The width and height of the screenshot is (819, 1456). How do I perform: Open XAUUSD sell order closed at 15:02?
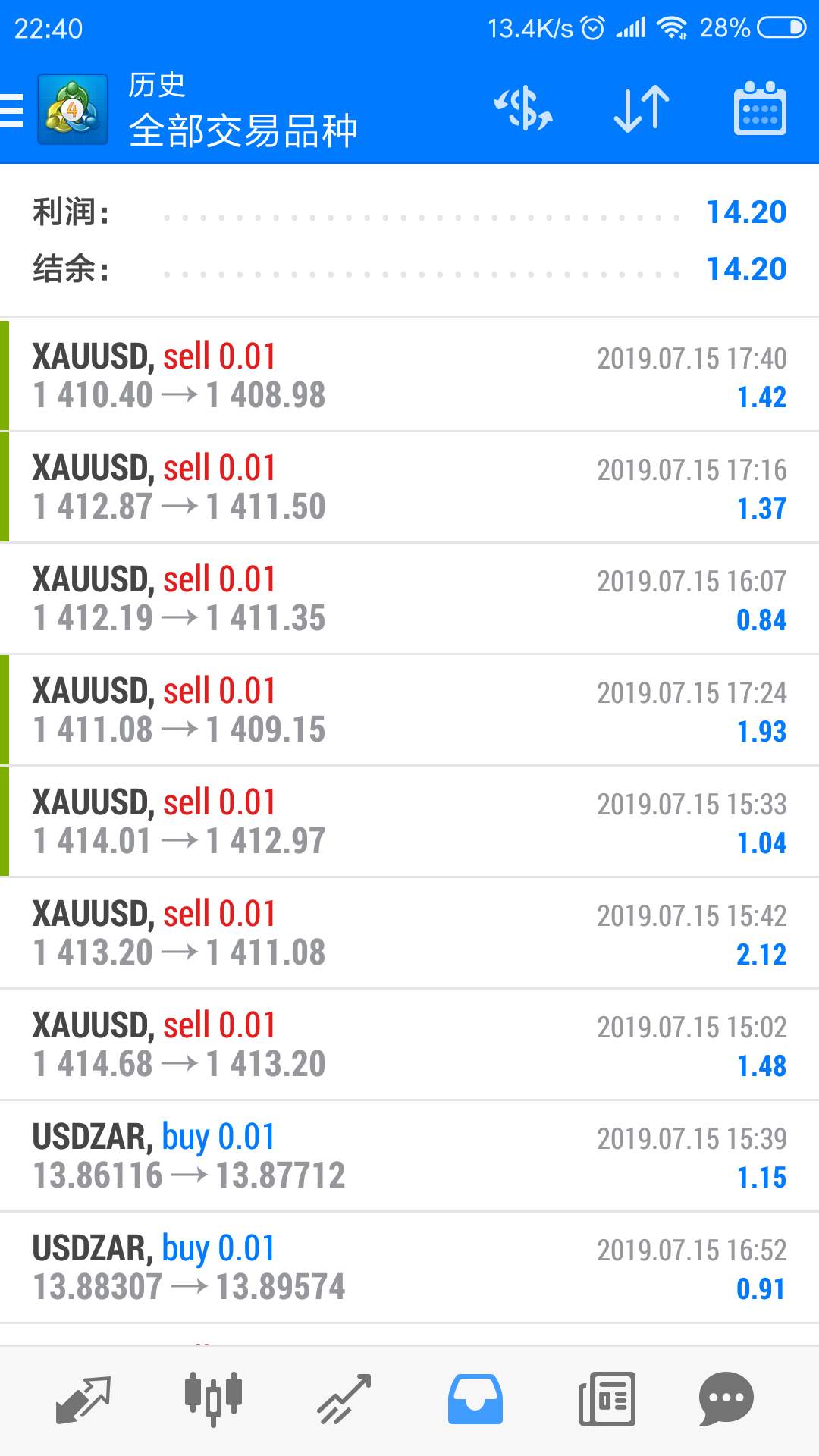tap(409, 1044)
